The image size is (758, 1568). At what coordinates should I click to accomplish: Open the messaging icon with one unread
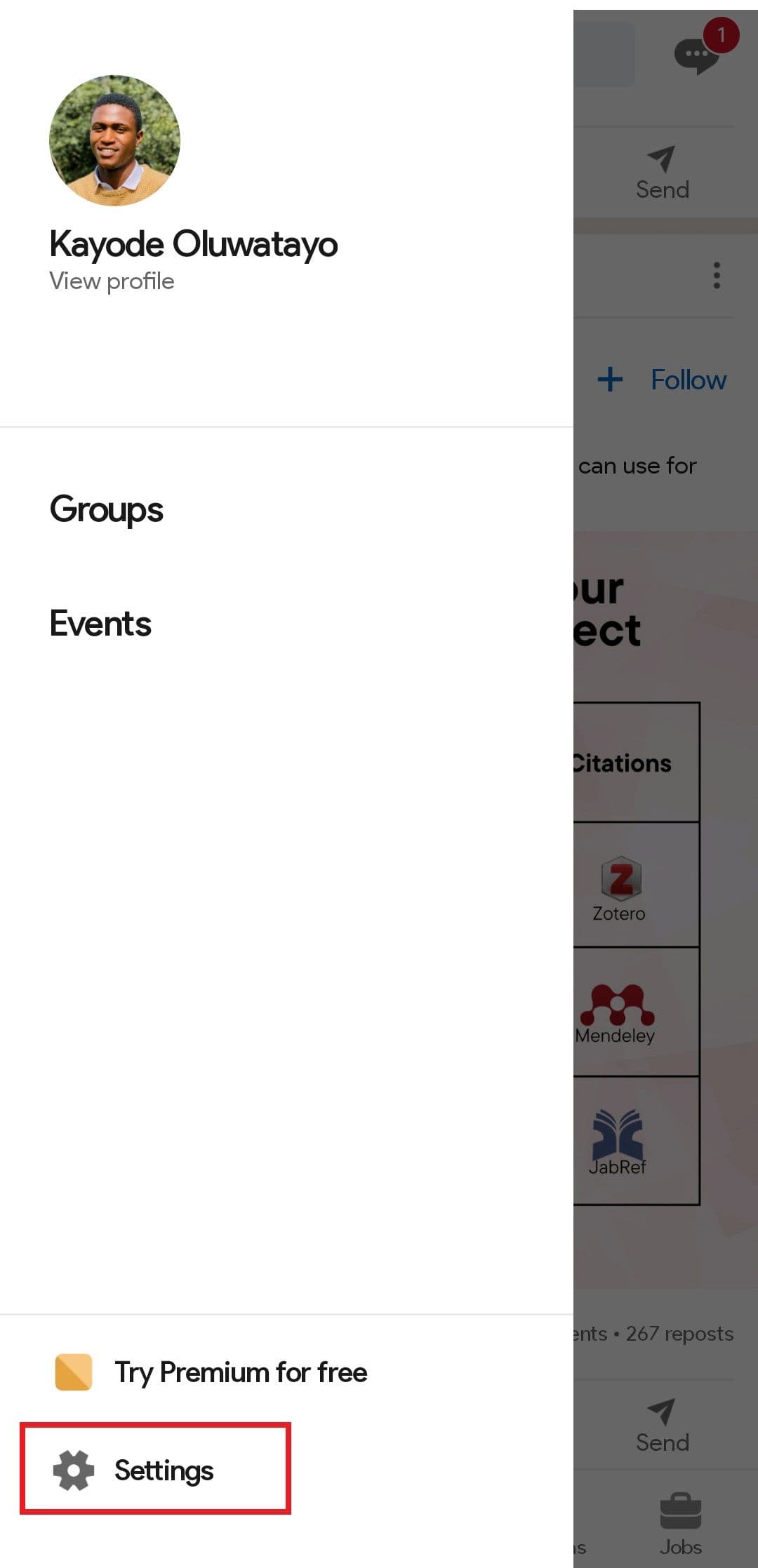pyautogui.click(x=697, y=55)
